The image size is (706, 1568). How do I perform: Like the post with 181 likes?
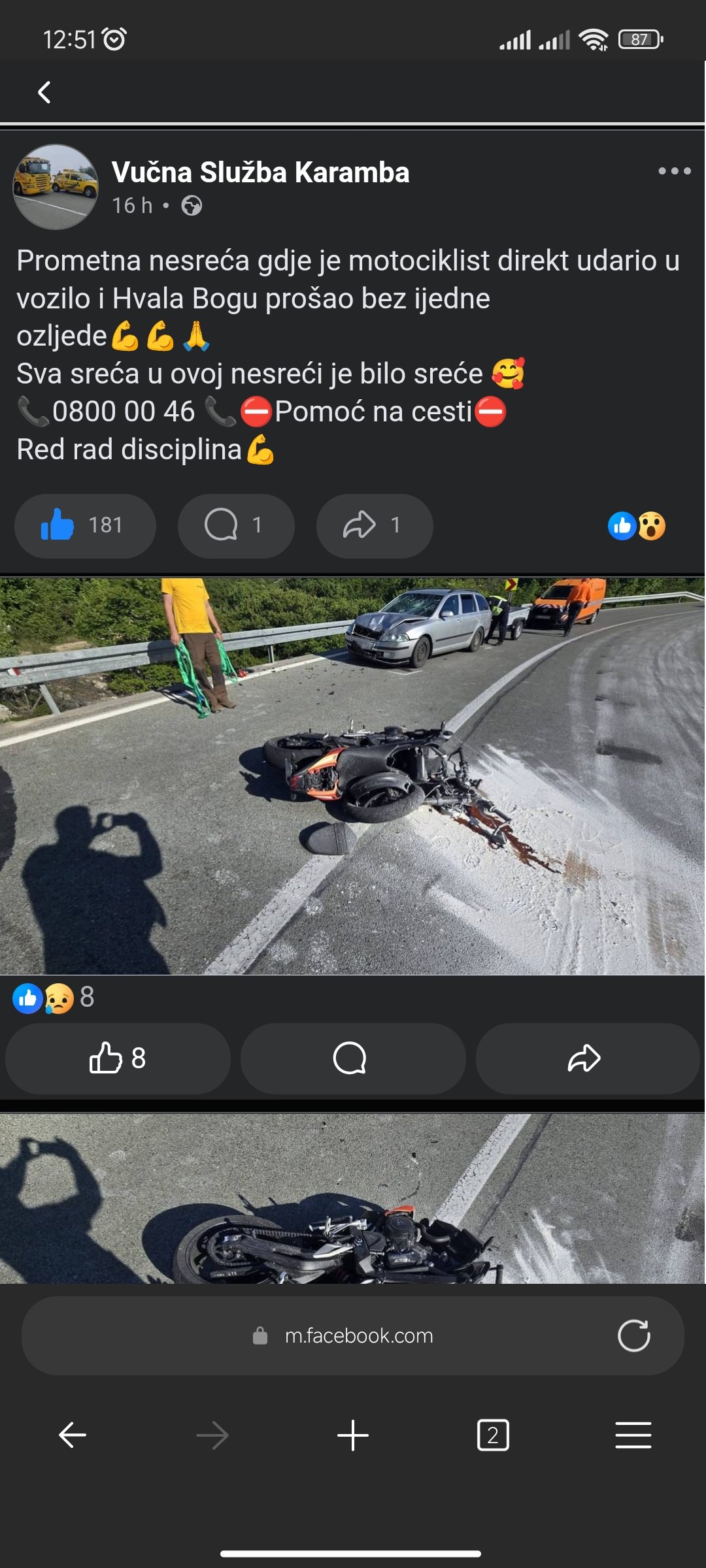click(x=85, y=526)
